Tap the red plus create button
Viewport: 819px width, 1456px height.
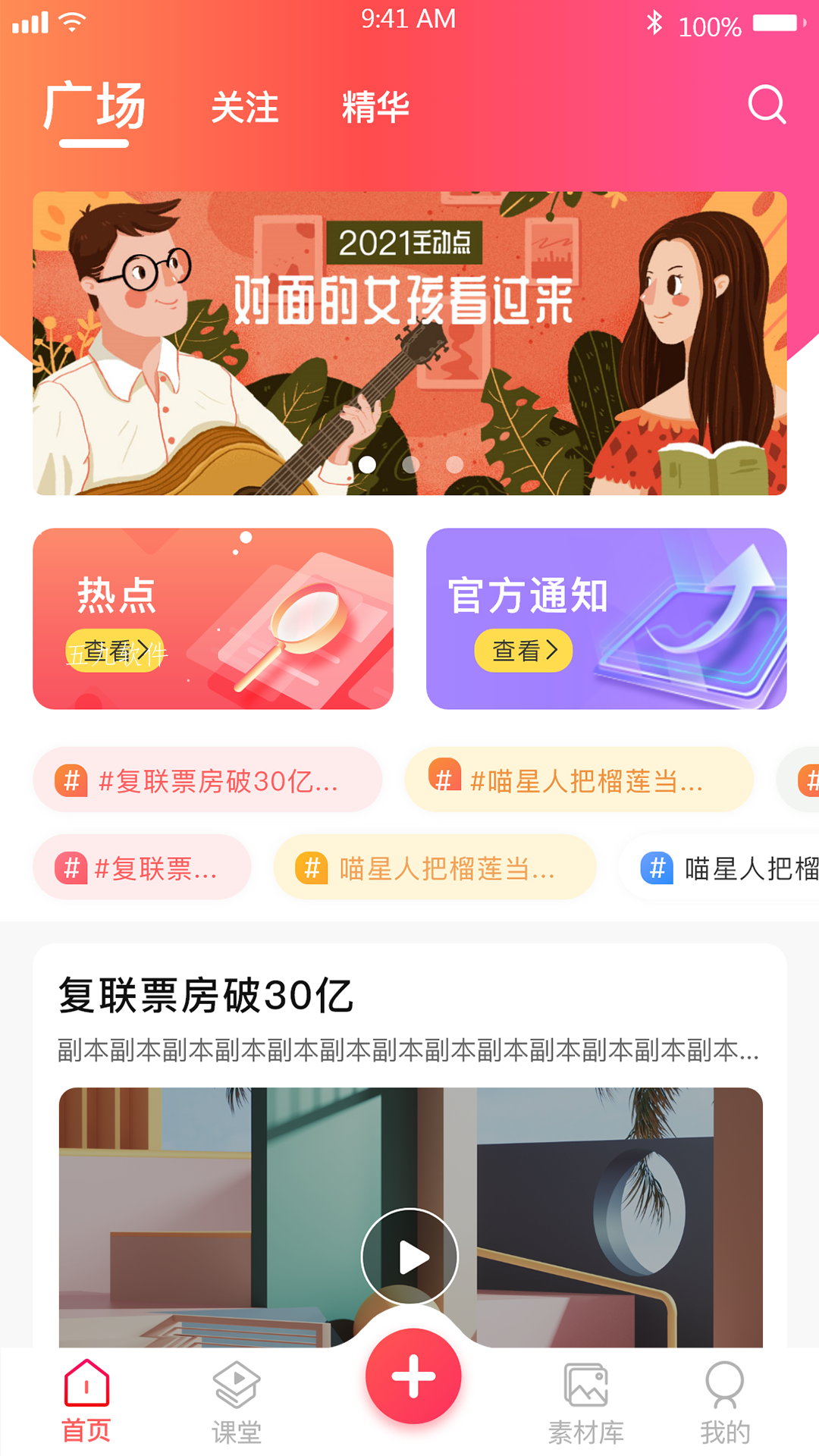[x=413, y=1376]
